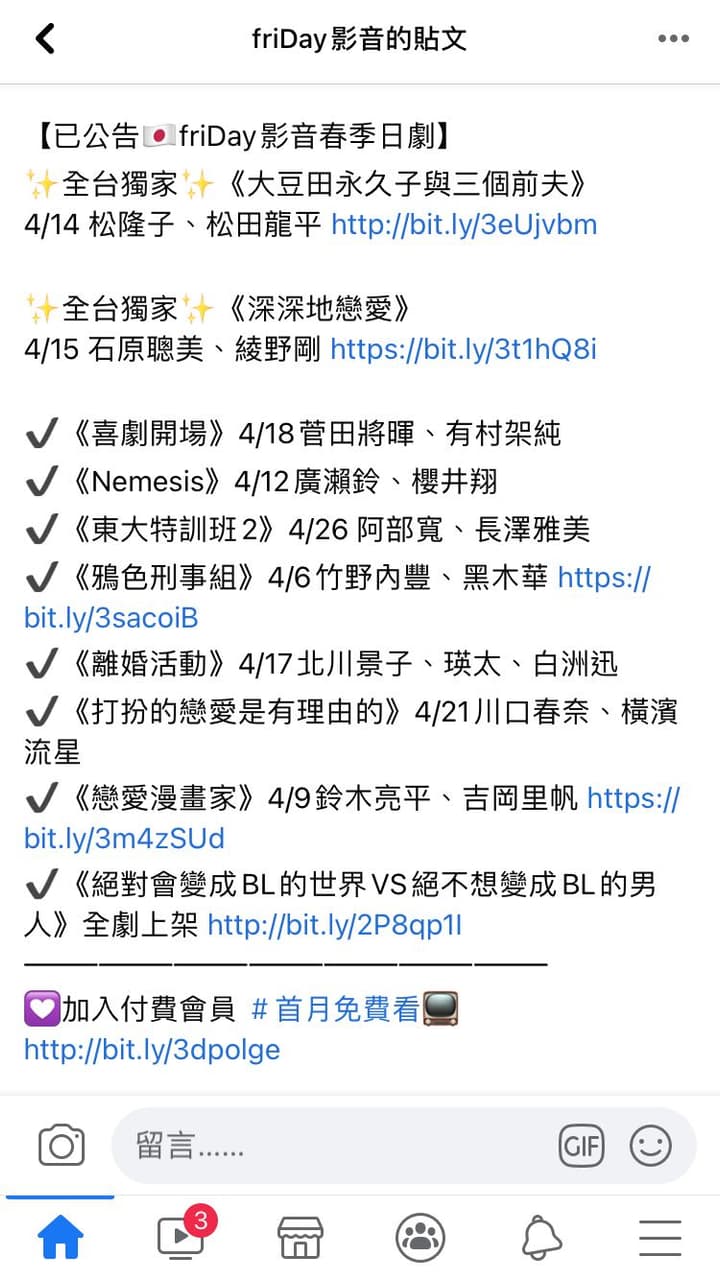
Task: Open the Marketplace tab
Action: [300, 1236]
